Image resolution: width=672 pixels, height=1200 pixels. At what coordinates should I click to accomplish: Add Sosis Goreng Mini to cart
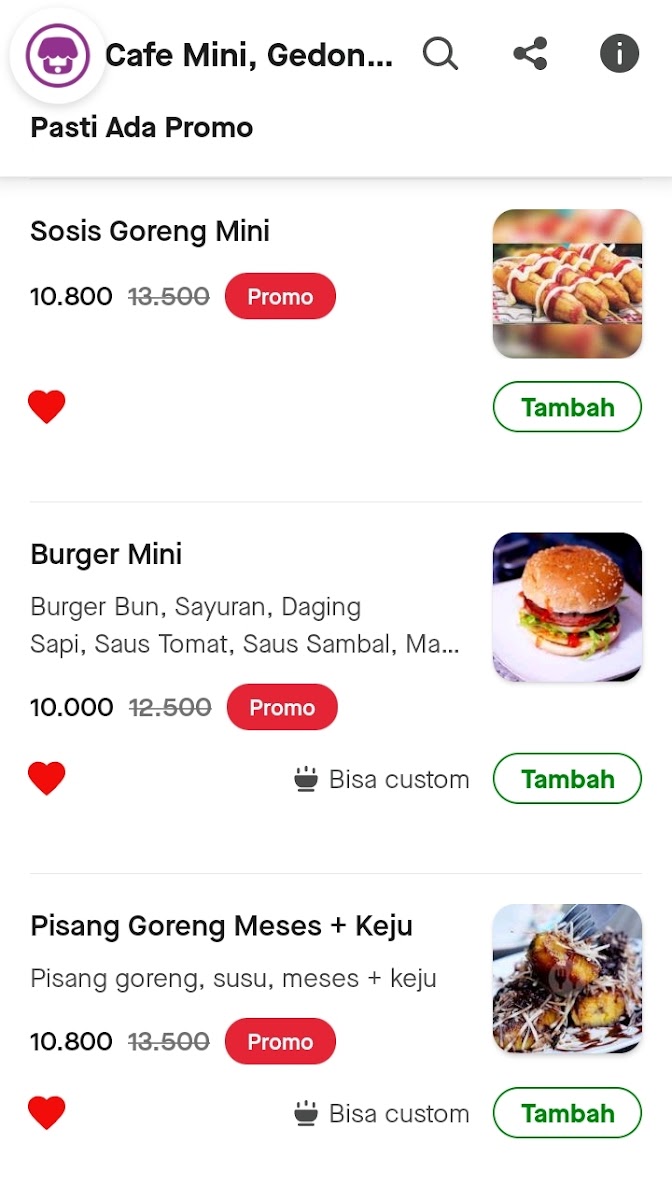click(567, 407)
